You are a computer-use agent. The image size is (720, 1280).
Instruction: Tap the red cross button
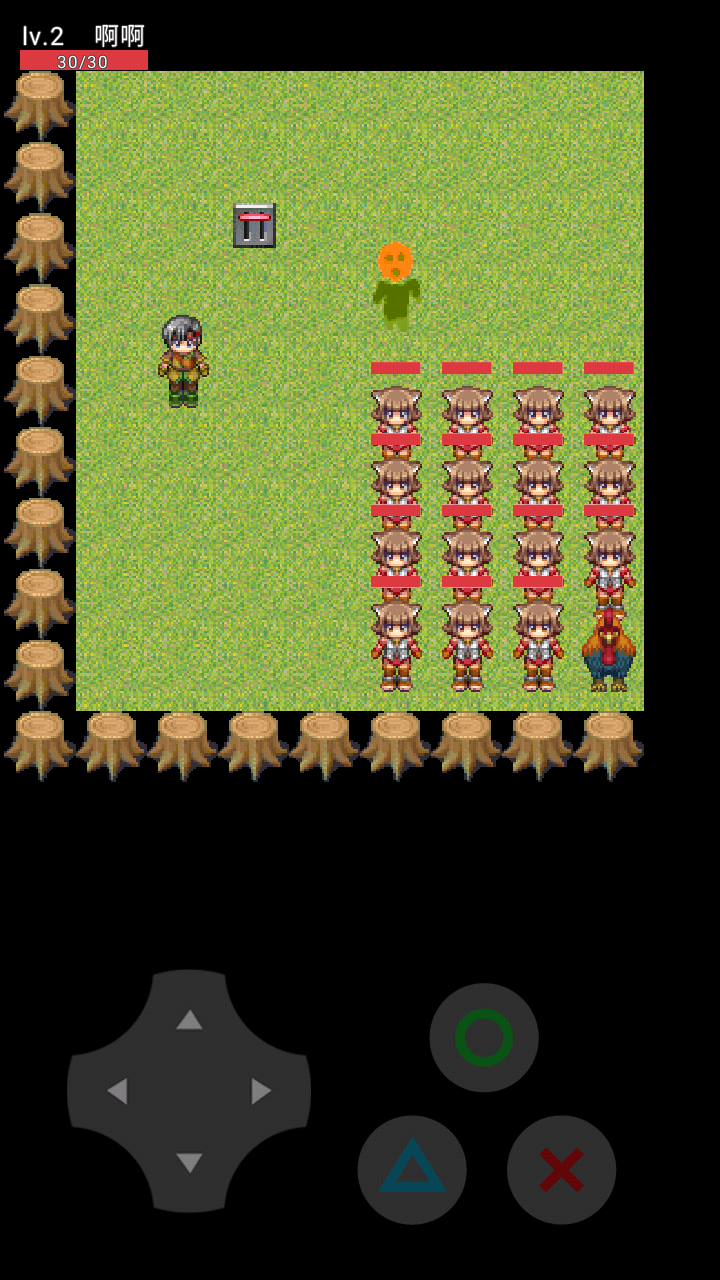click(561, 1169)
